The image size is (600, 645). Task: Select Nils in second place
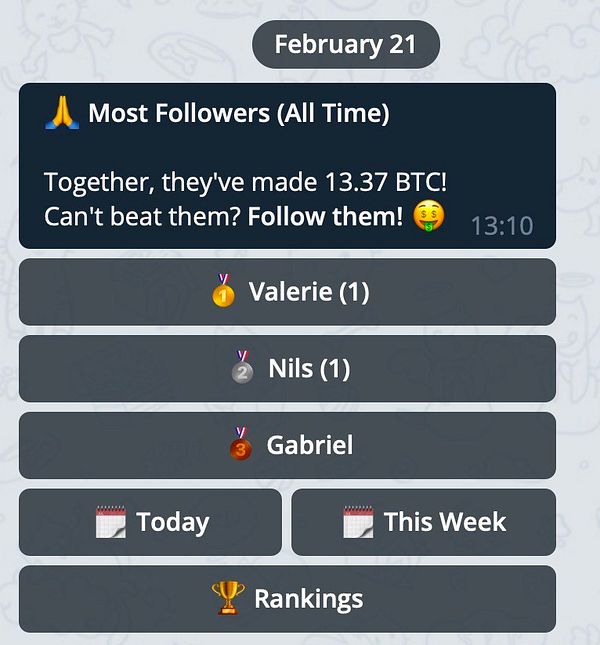(x=287, y=369)
